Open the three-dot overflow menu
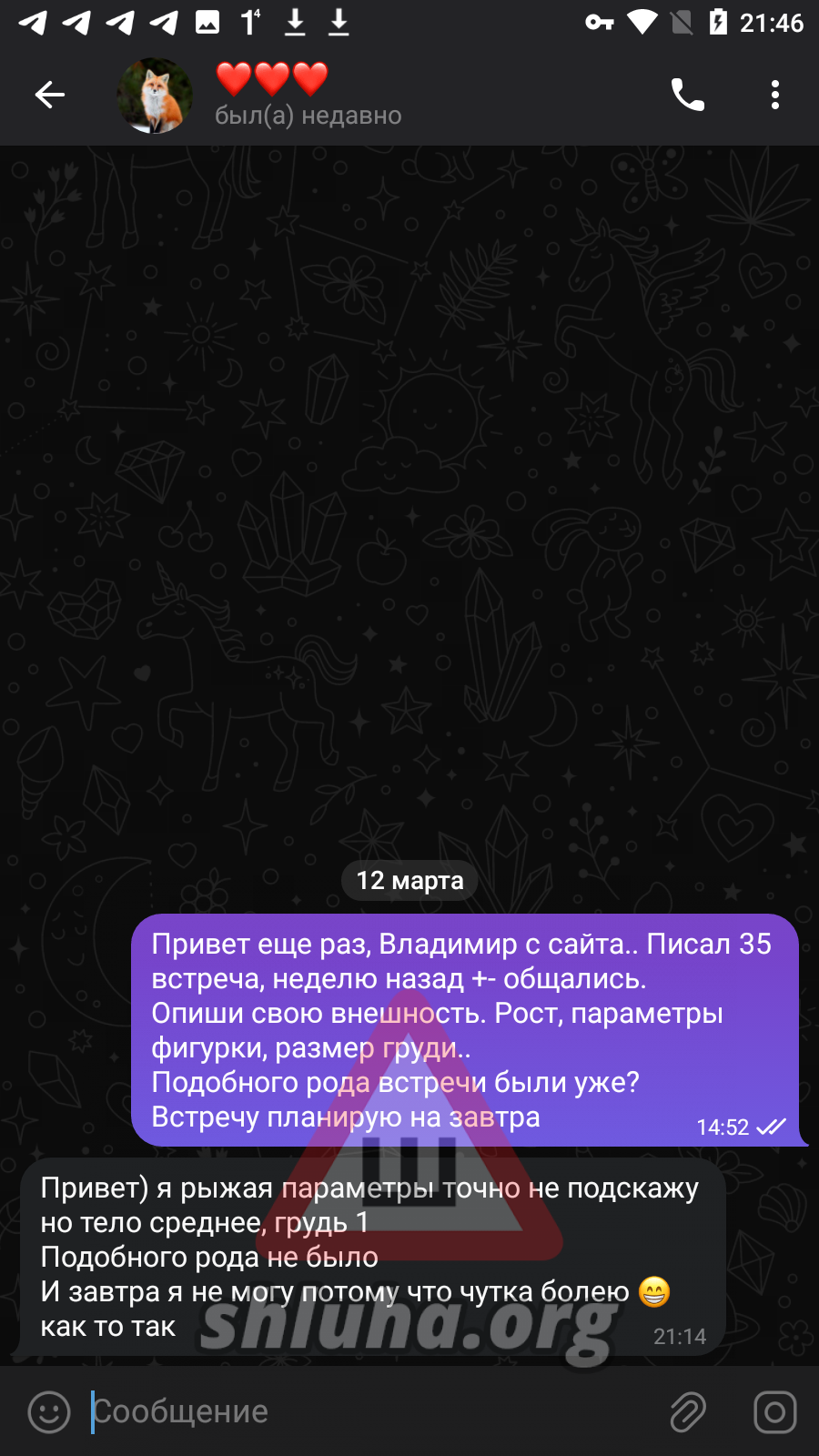The image size is (819, 1456). (775, 95)
